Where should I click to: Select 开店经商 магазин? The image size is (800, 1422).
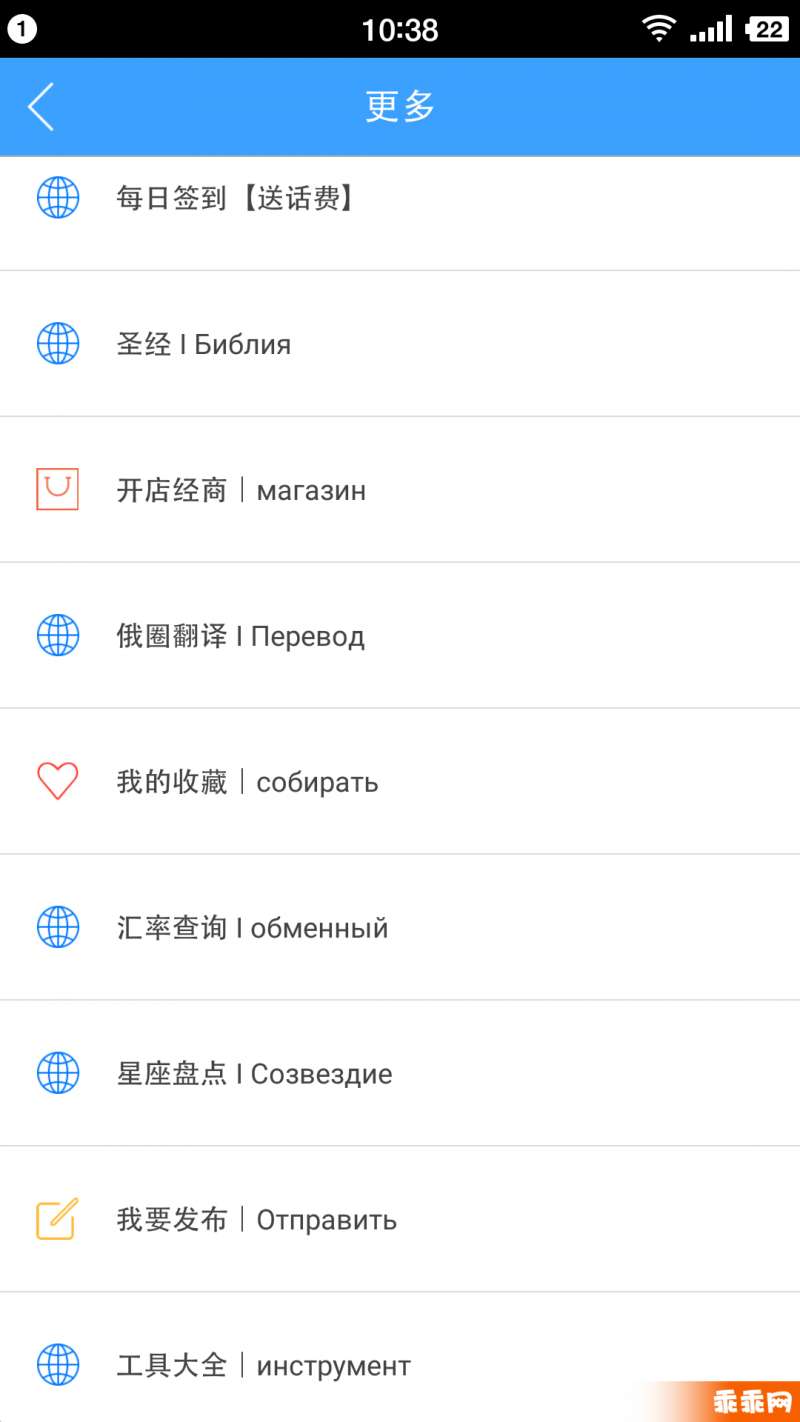400,490
